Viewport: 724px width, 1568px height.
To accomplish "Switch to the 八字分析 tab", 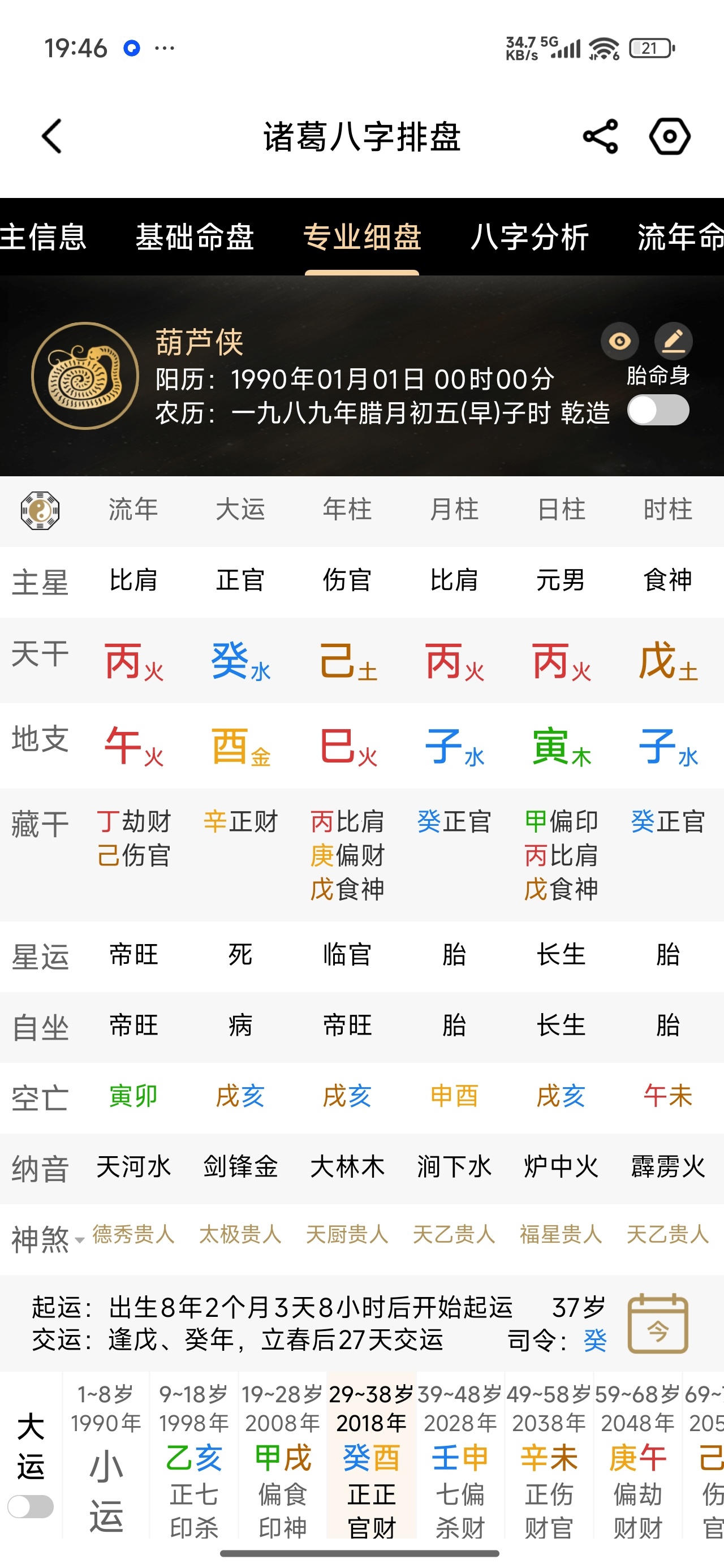I will coord(530,237).
